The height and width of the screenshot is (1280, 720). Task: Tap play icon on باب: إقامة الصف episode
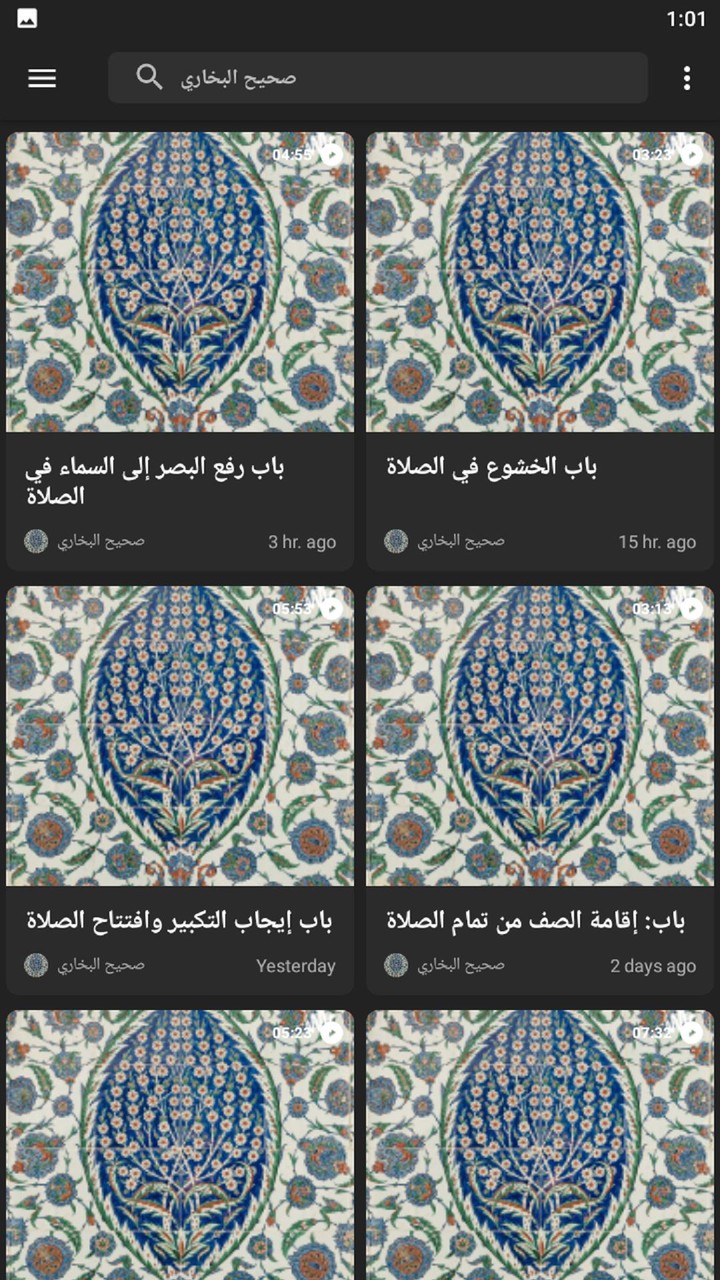coord(689,610)
